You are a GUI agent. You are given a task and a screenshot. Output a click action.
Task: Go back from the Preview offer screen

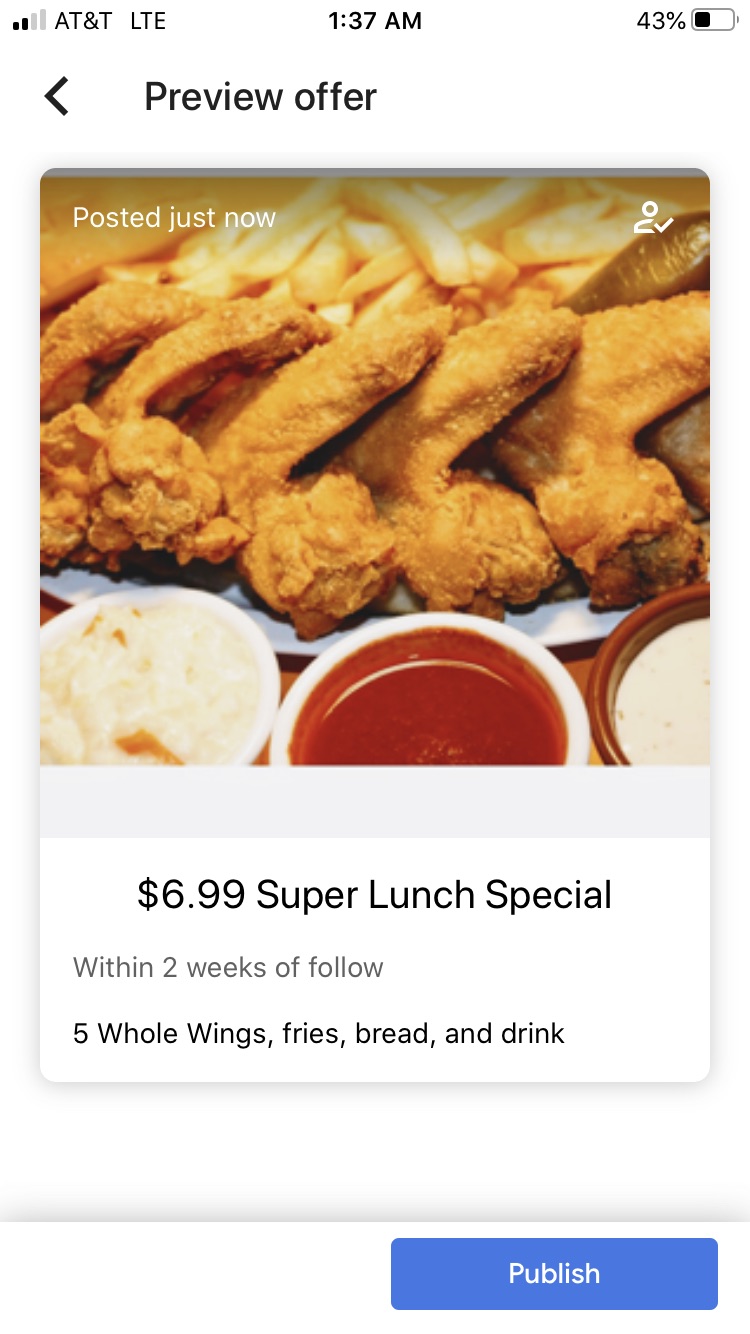coord(57,97)
